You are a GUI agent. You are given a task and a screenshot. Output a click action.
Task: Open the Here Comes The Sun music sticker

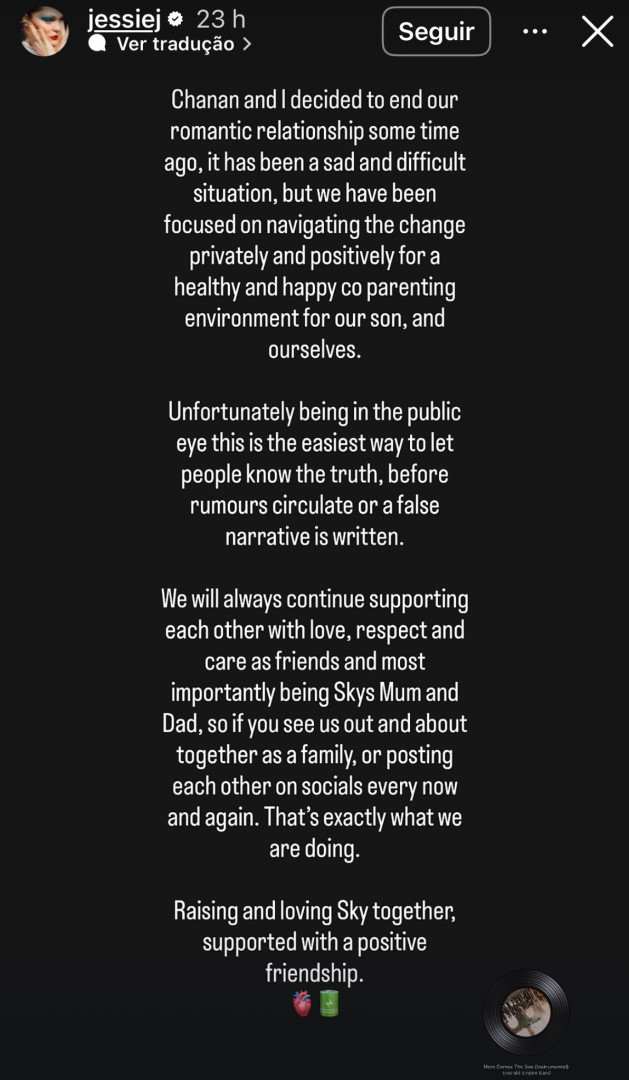tap(526, 1012)
